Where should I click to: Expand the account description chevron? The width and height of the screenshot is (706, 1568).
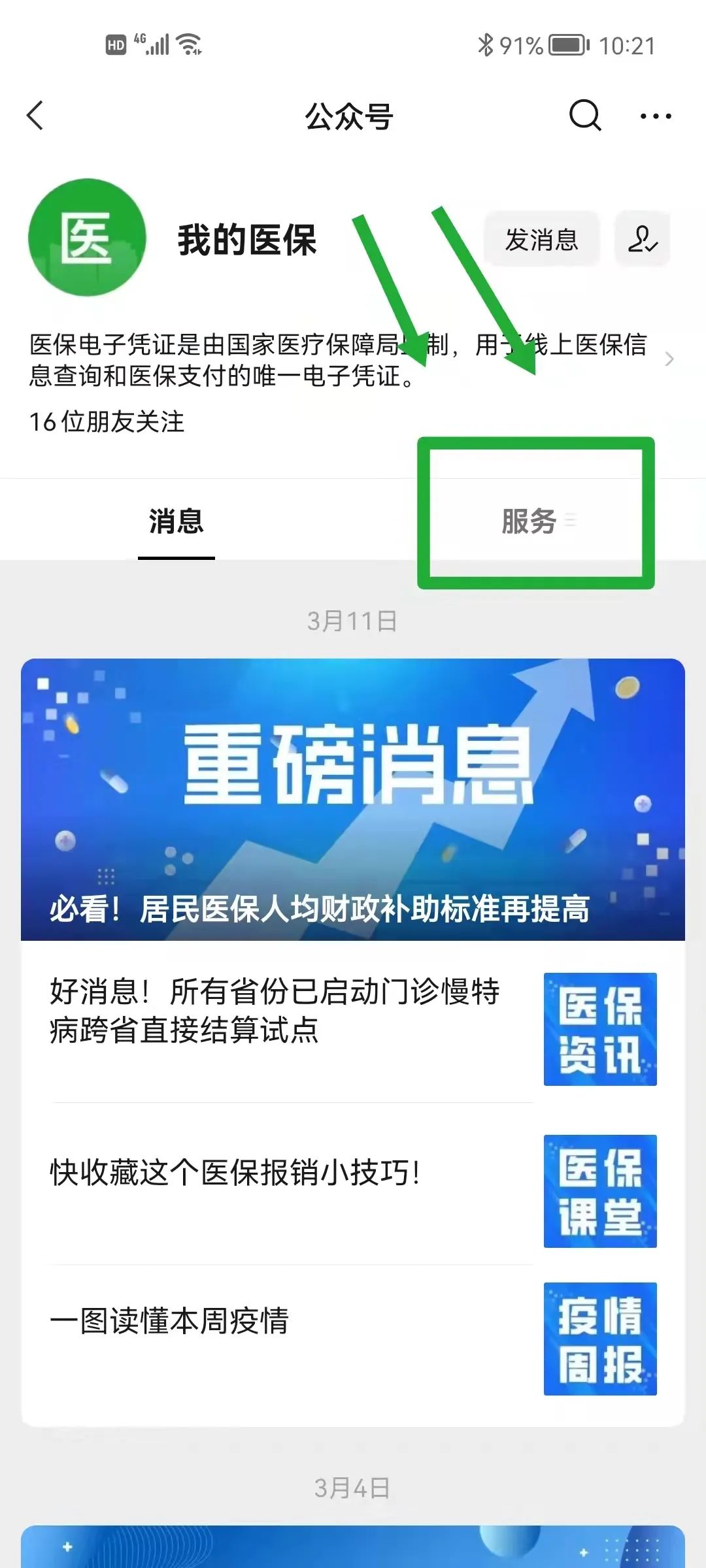[x=669, y=359]
